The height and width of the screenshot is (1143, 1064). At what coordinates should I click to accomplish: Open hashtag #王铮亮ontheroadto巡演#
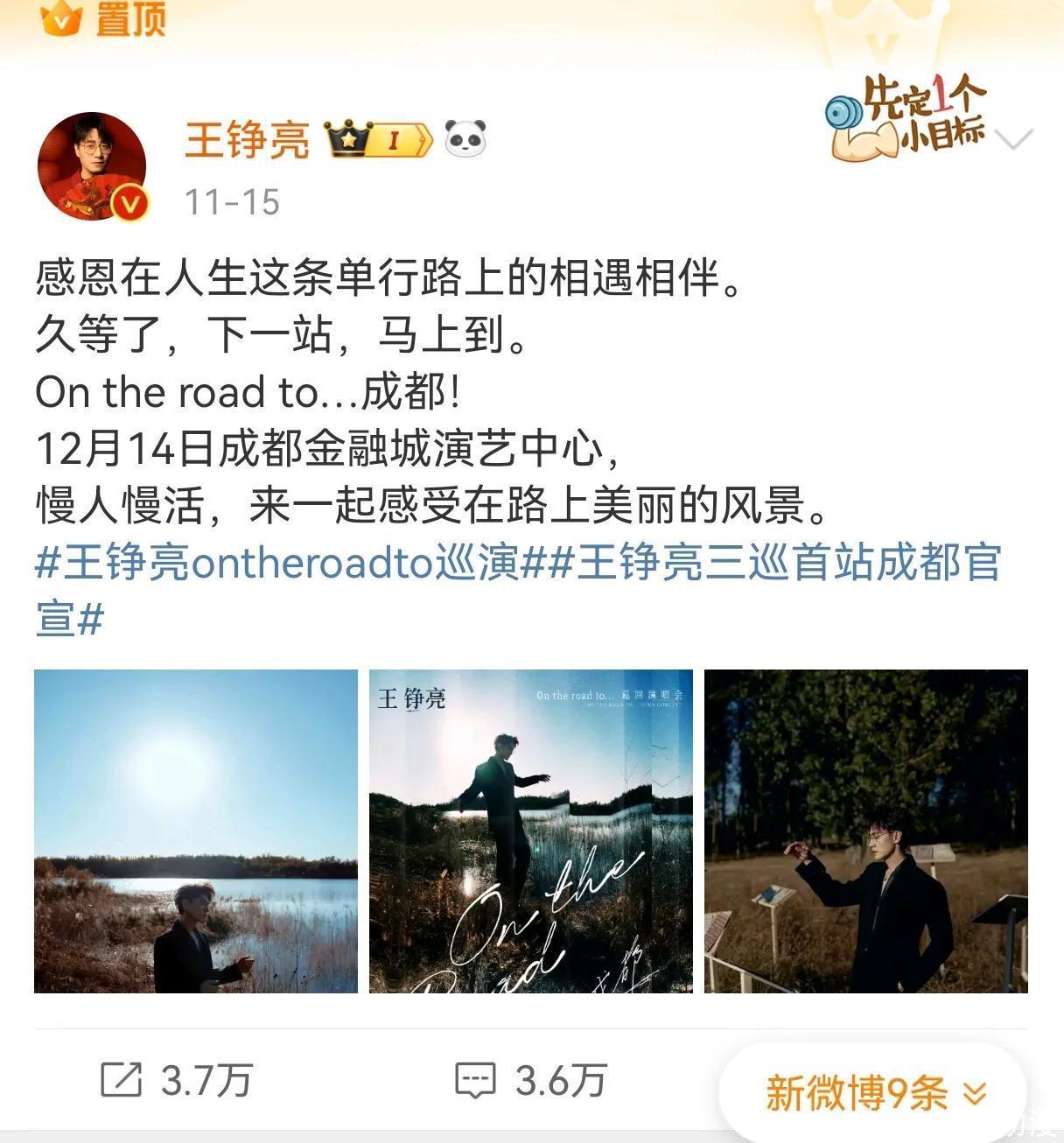click(277, 563)
